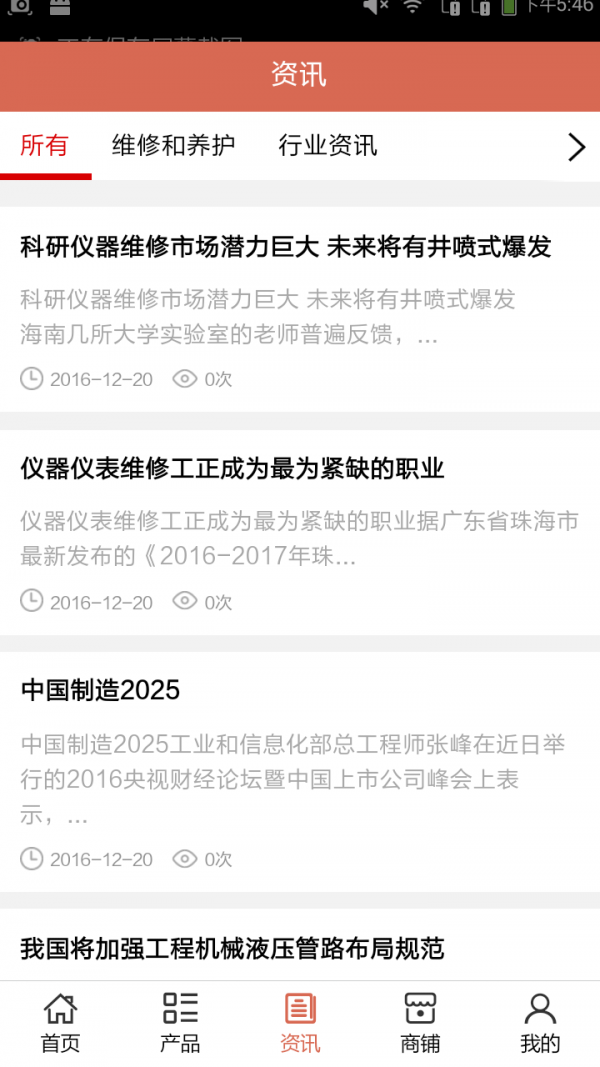Expand more categories with the right arrow
Screen dimensions: 600x1067
pos(576,148)
